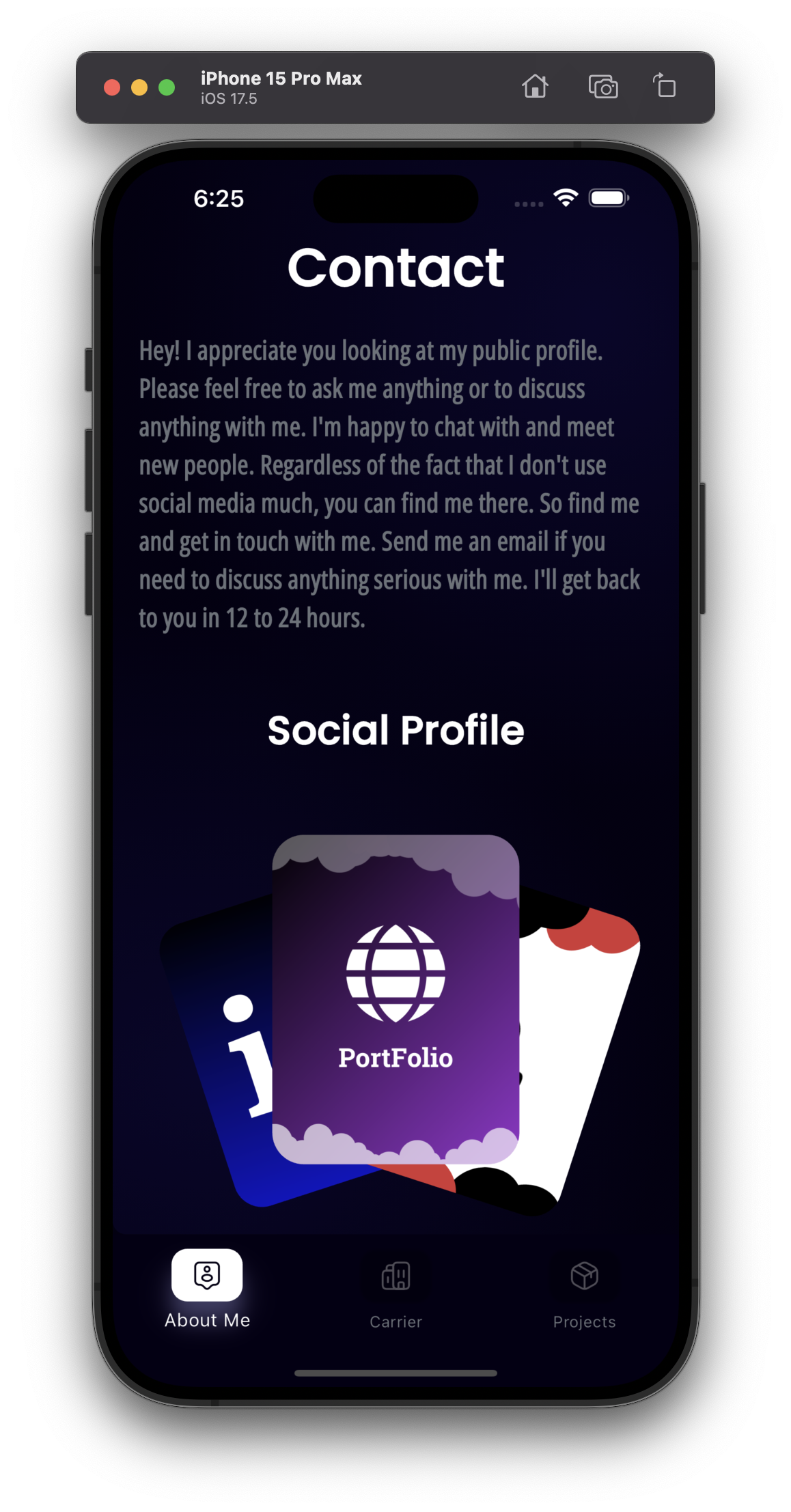Close the simulator window
Viewport: 791px width, 1512px height.
[x=112, y=87]
